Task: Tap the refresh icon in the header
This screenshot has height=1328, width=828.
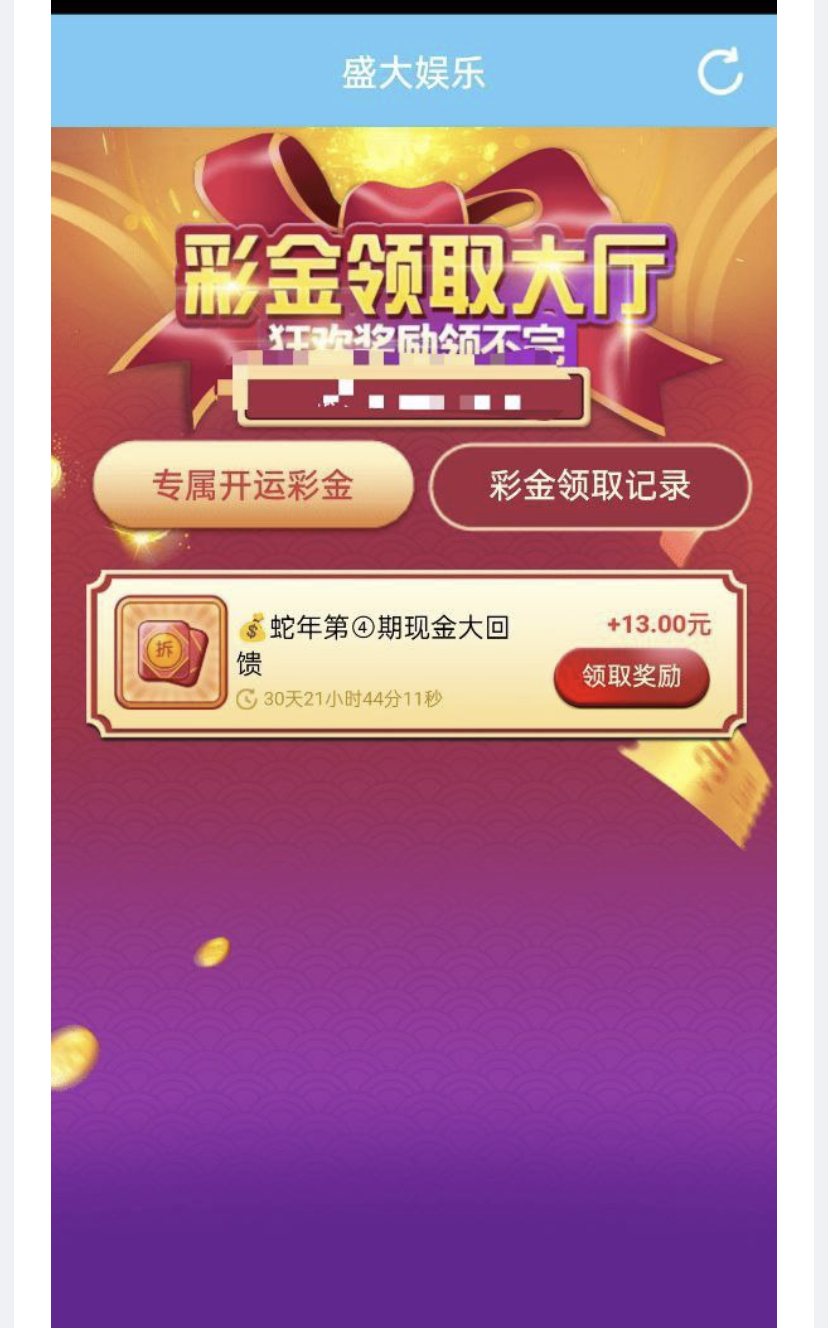Action: point(720,72)
